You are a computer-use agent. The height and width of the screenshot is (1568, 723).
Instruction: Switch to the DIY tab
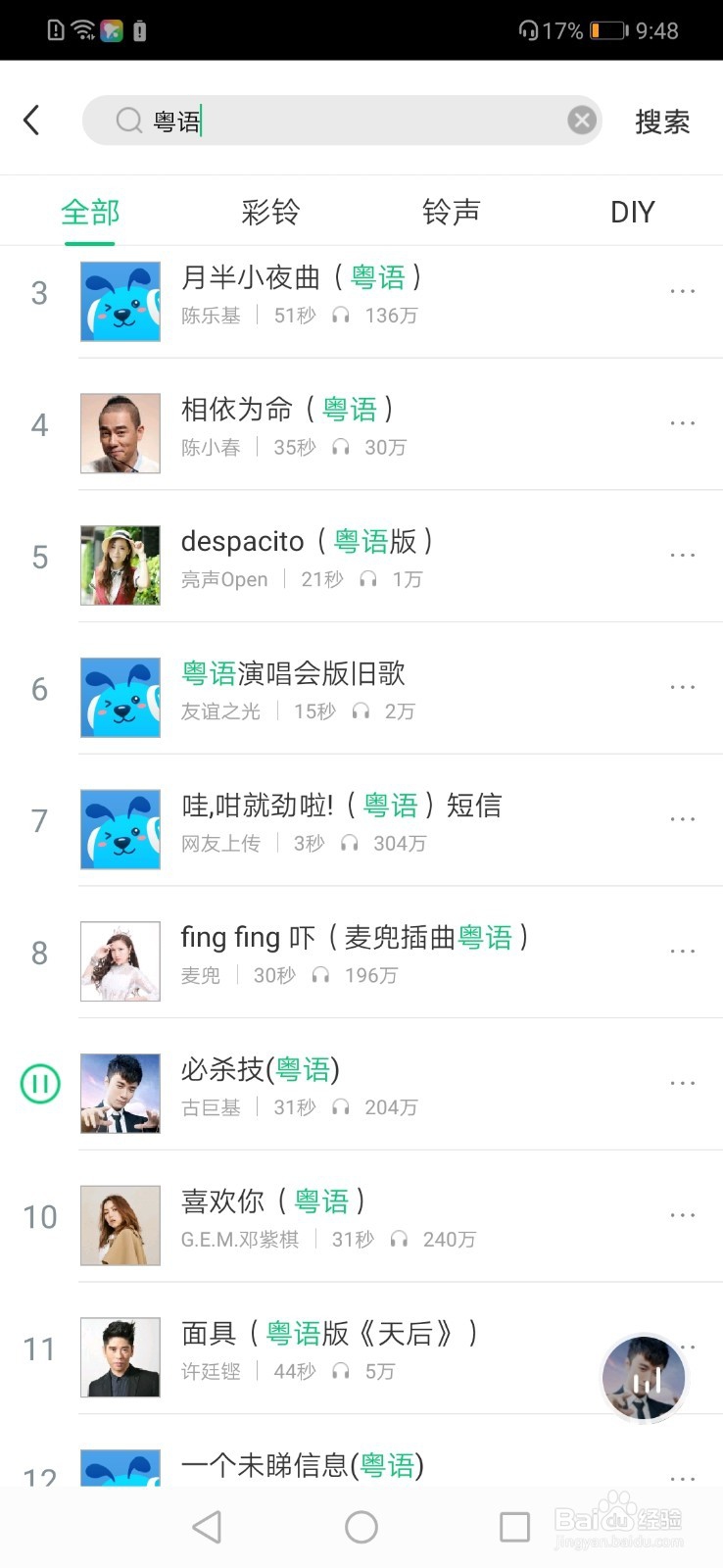click(632, 211)
